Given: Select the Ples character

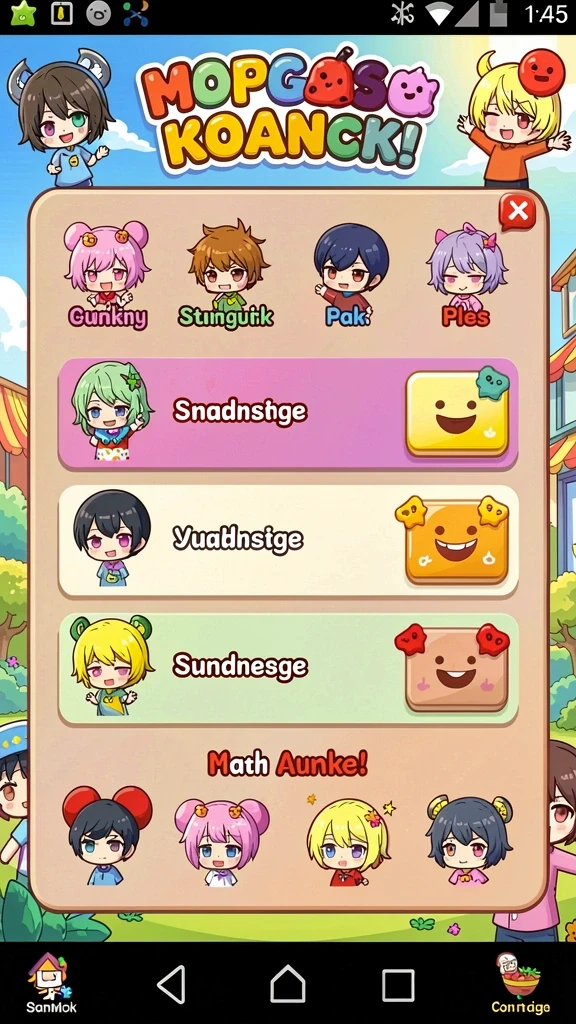Looking at the screenshot, I should (x=466, y=274).
